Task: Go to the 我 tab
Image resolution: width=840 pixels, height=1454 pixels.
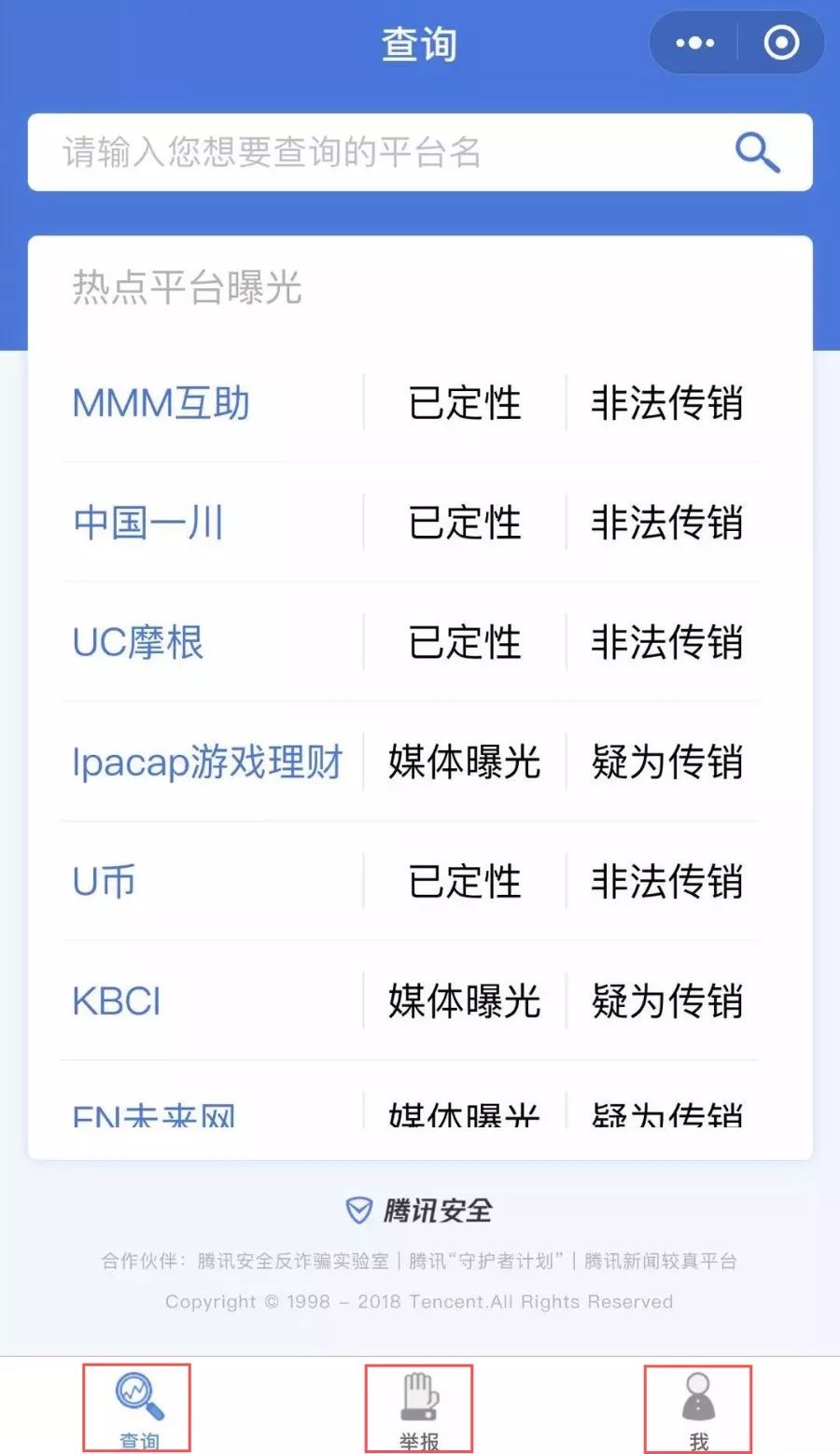Action: pyautogui.click(x=698, y=1407)
